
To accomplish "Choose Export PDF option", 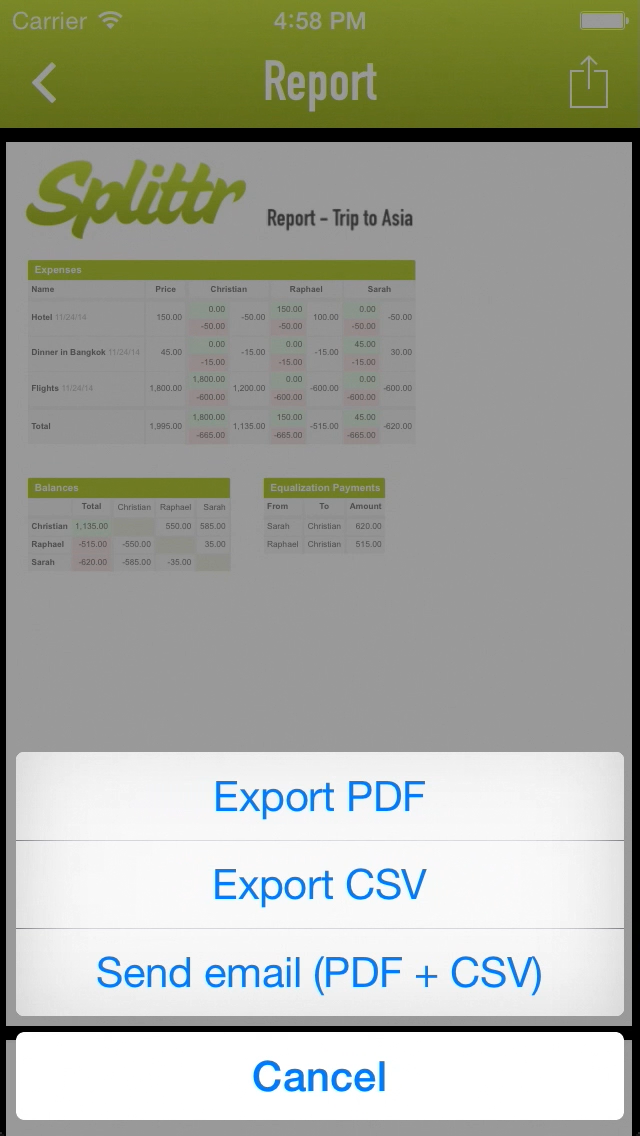I will pos(320,797).
